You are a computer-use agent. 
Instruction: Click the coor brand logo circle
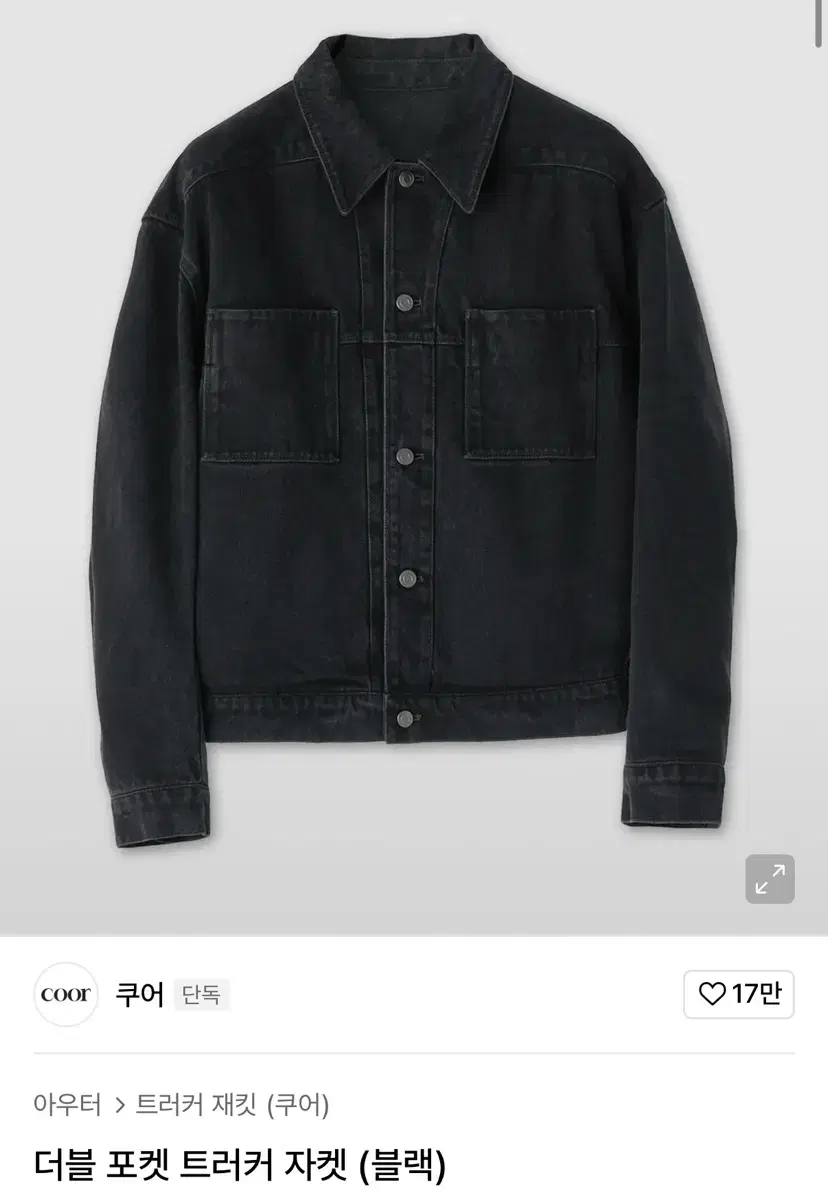[68, 995]
